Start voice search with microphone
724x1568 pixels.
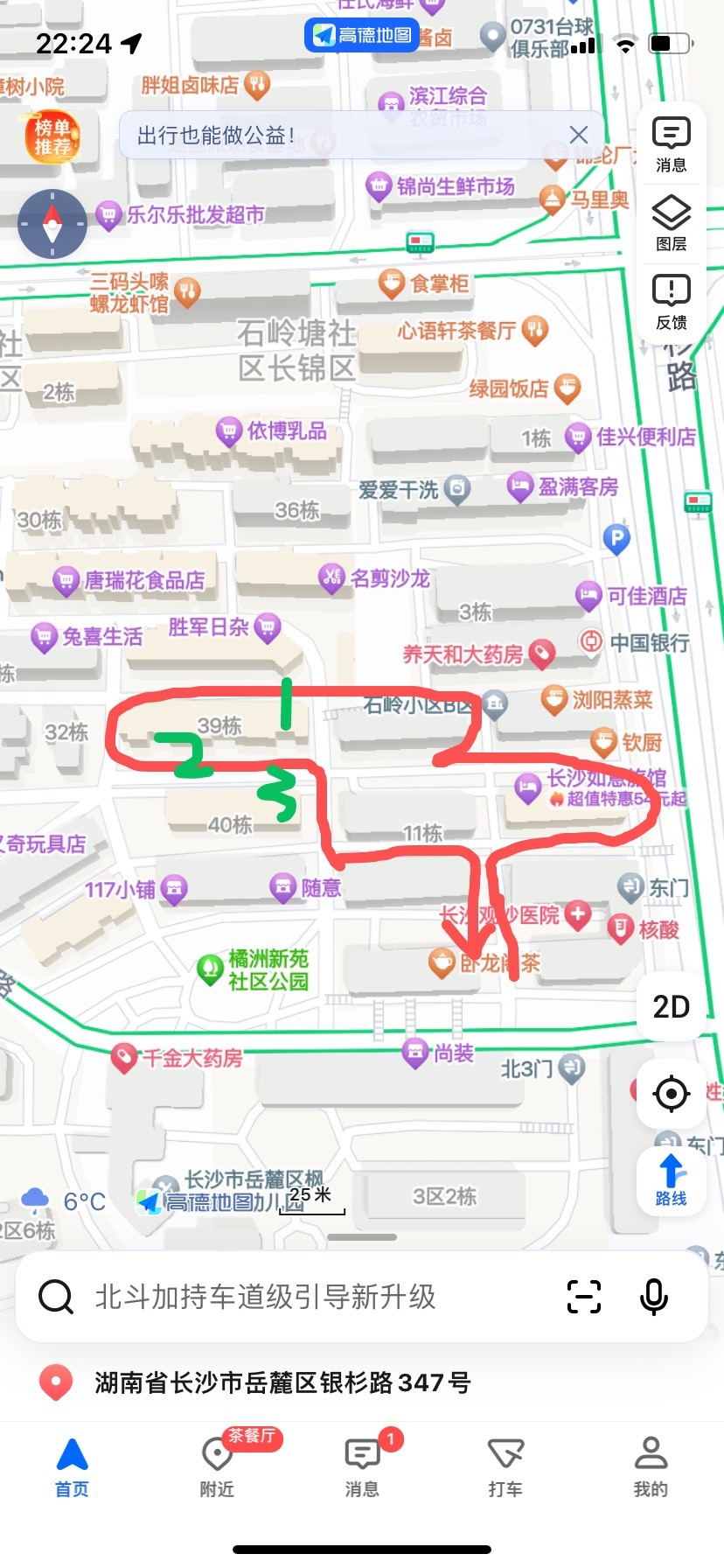653,1297
